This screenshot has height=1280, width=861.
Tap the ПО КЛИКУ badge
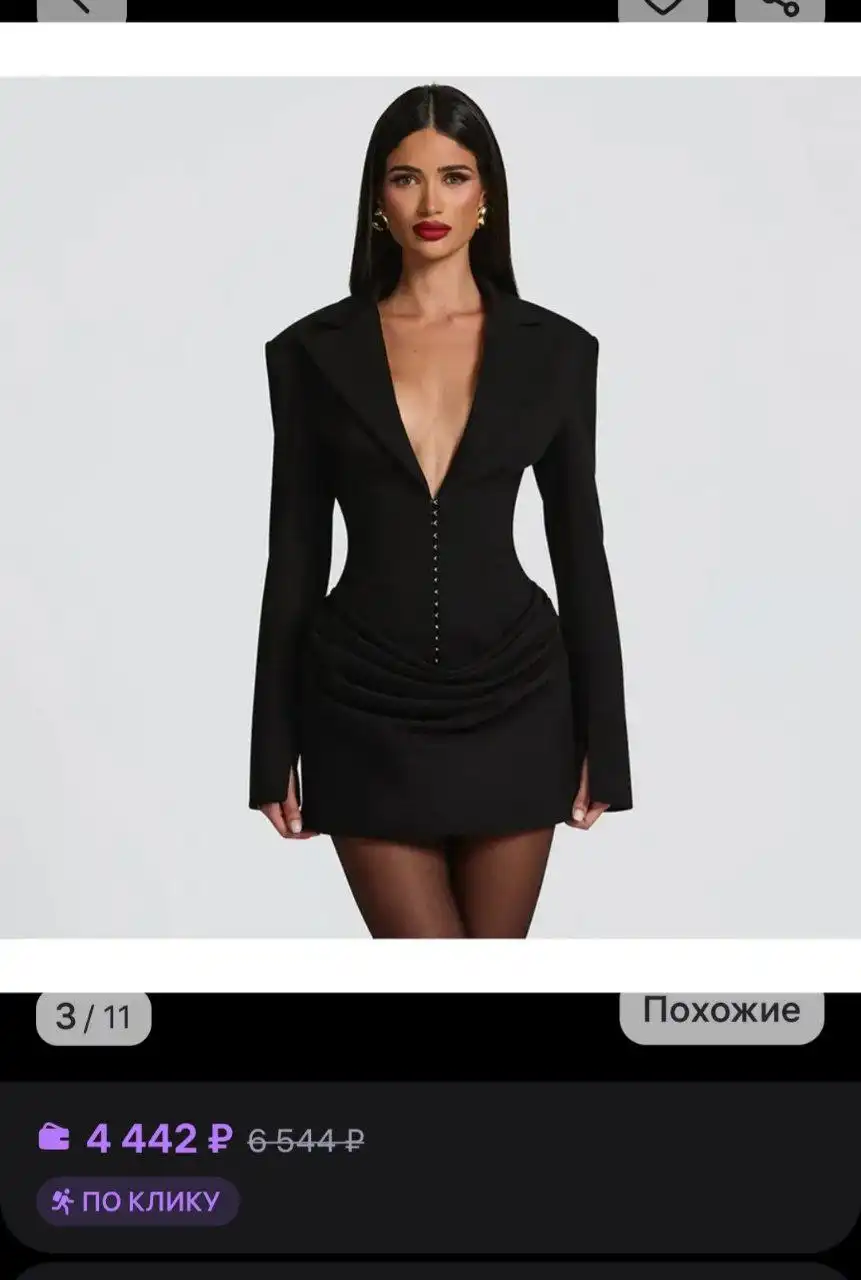tap(138, 1201)
